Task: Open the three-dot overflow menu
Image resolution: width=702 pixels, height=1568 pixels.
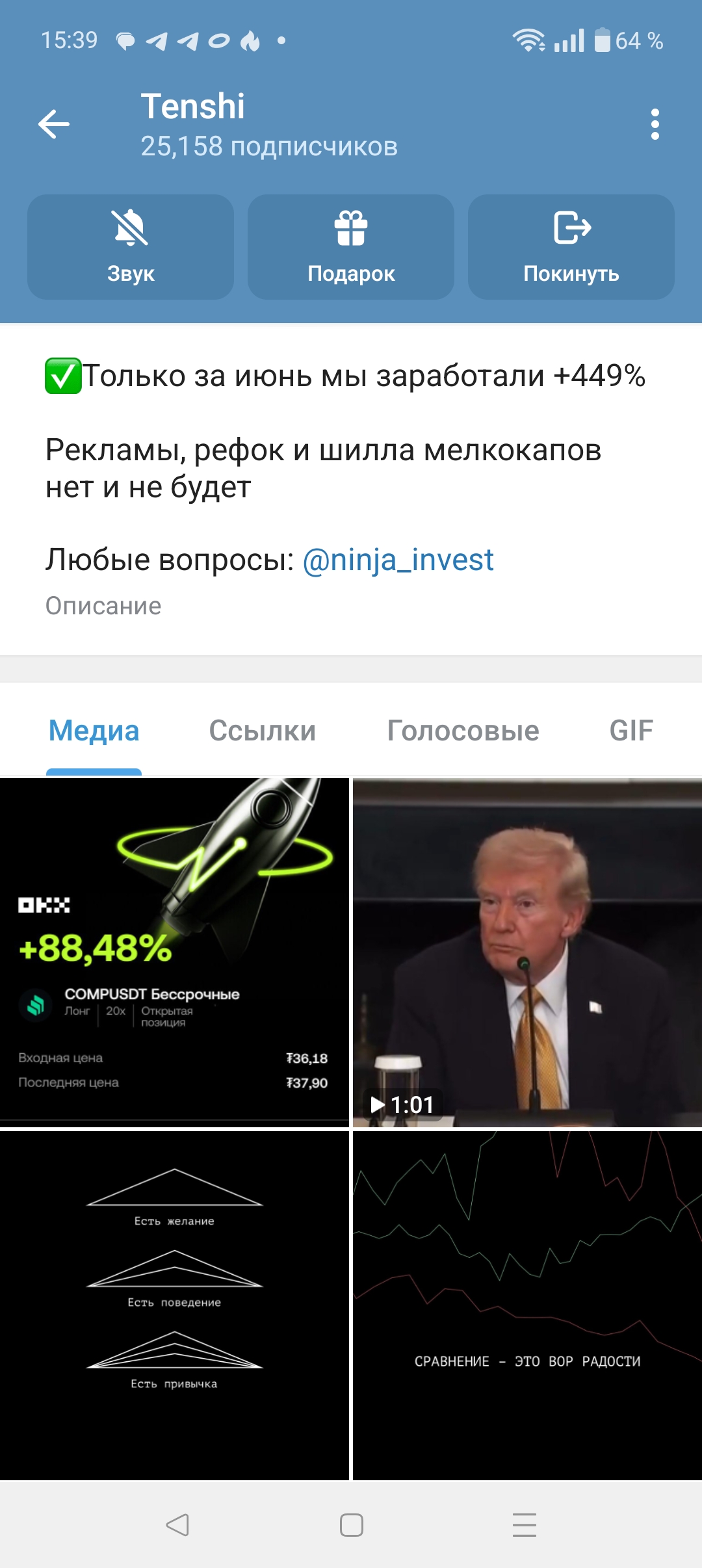Action: [655, 124]
